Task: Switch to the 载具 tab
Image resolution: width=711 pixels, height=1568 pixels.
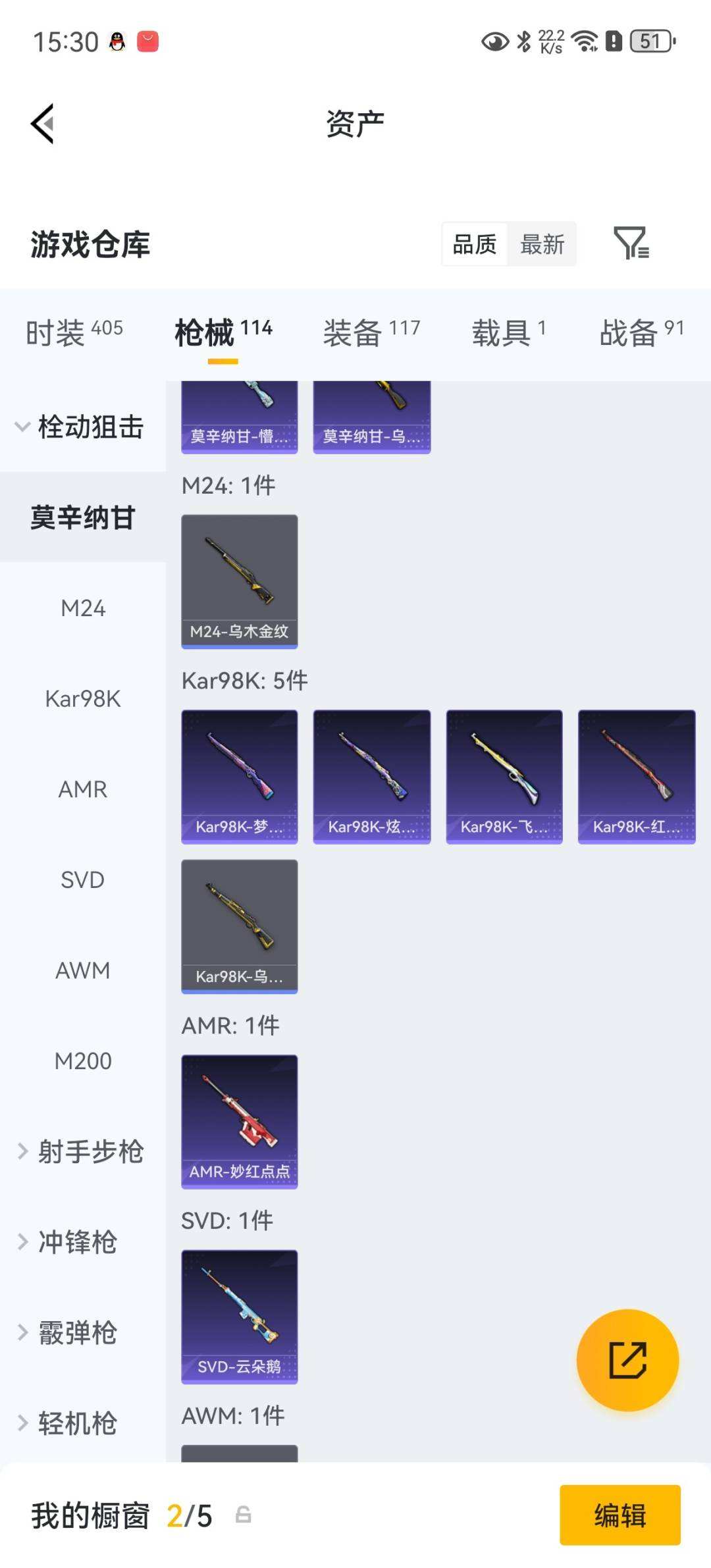Action: (508, 332)
